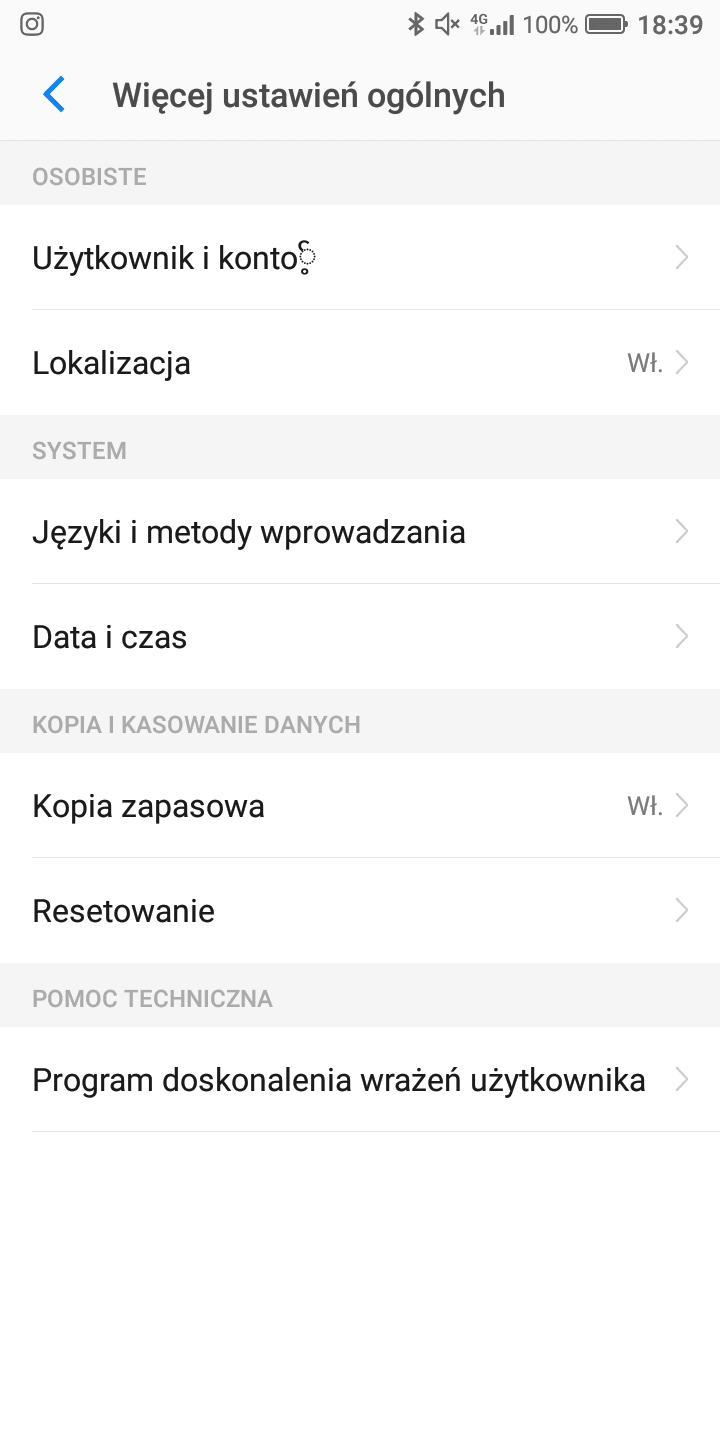The height and width of the screenshot is (1440, 720).
Task: Open Języki i metody wprowadzania
Action: (360, 531)
